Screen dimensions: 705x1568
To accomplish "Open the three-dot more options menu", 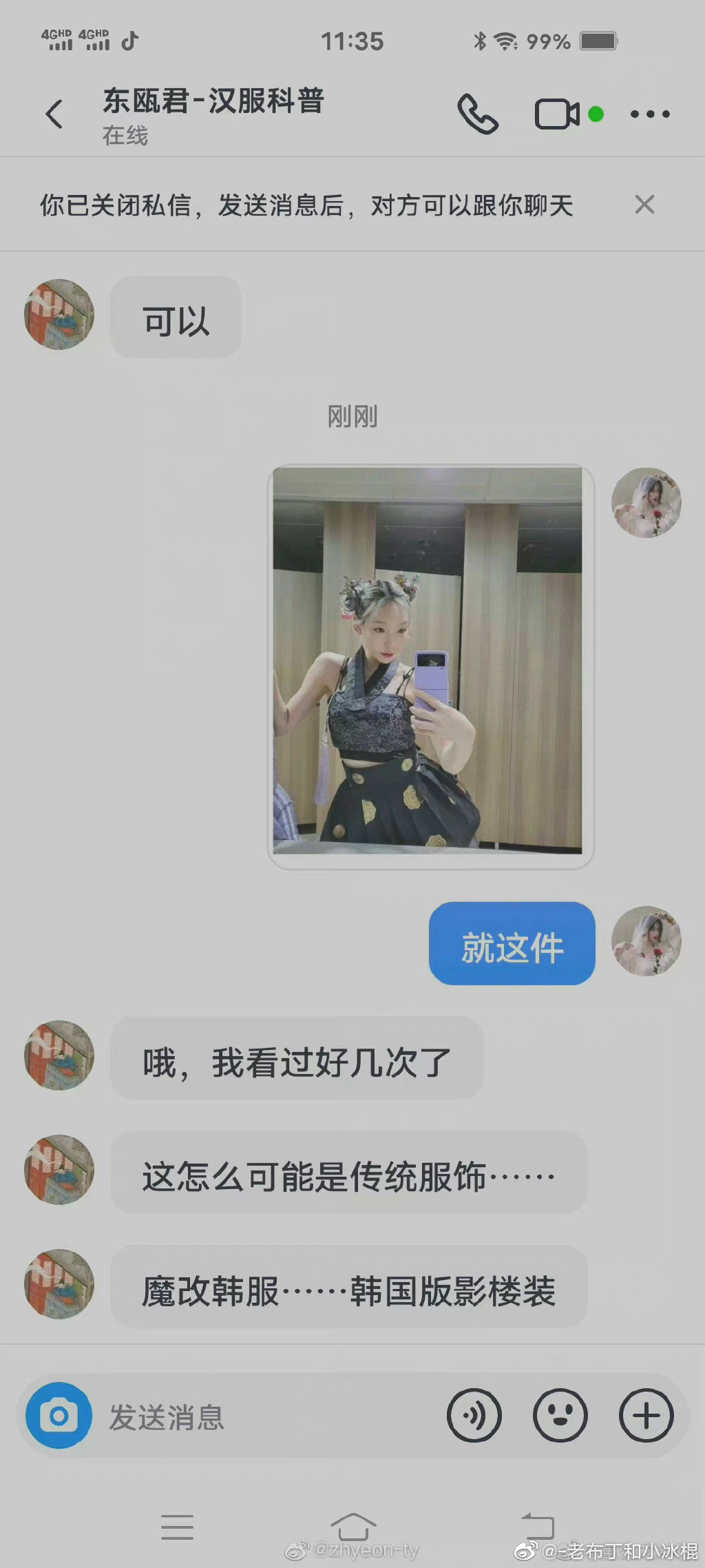I will click(x=650, y=114).
